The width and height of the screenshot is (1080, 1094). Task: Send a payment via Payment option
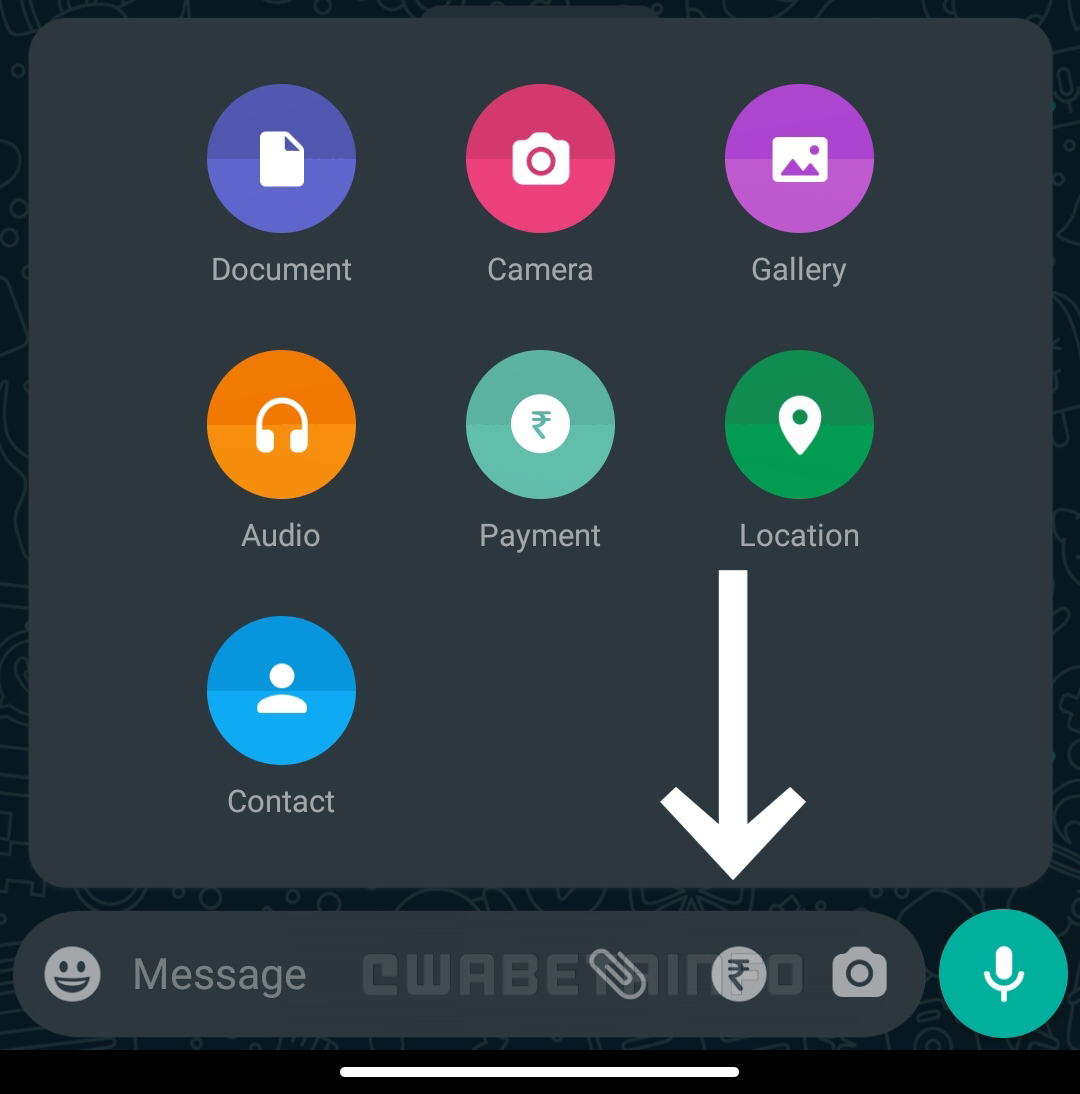[x=540, y=425]
